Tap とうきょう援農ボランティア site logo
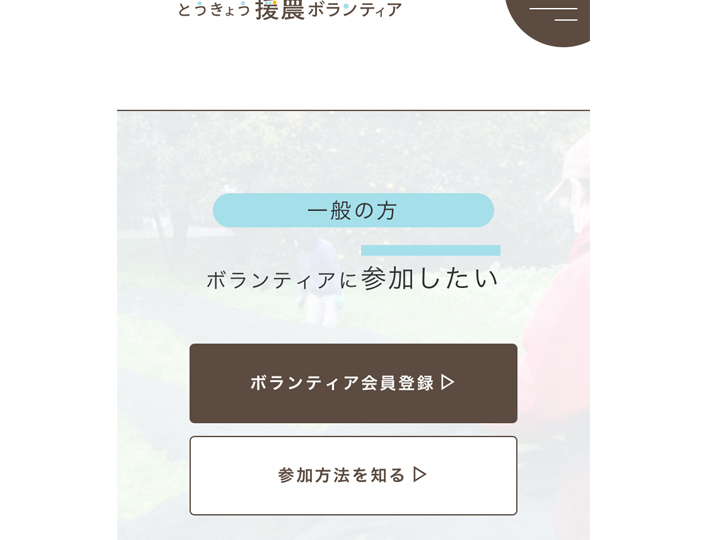 (290, 10)
